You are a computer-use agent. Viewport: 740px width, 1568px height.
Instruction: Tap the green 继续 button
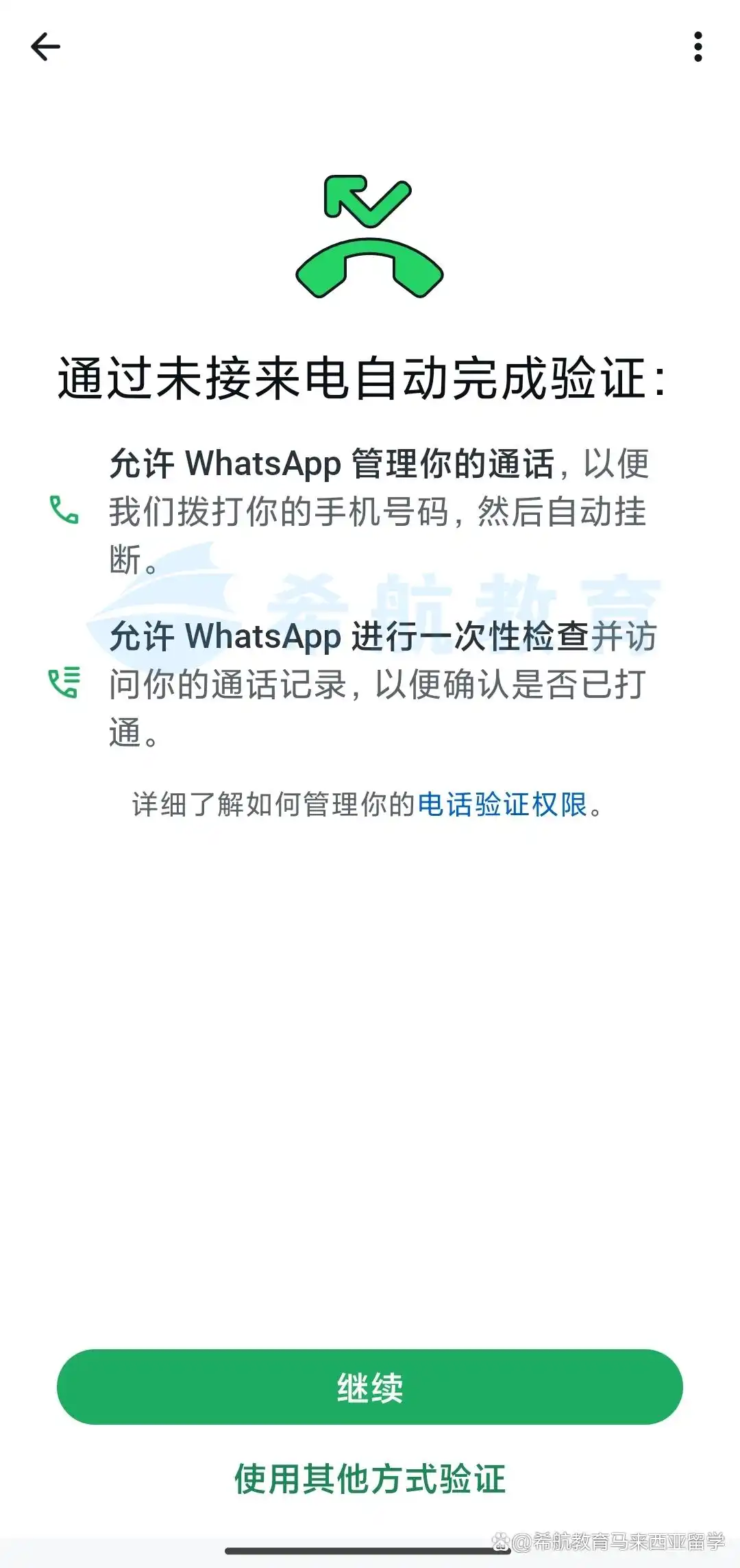tap(370, 1387)
